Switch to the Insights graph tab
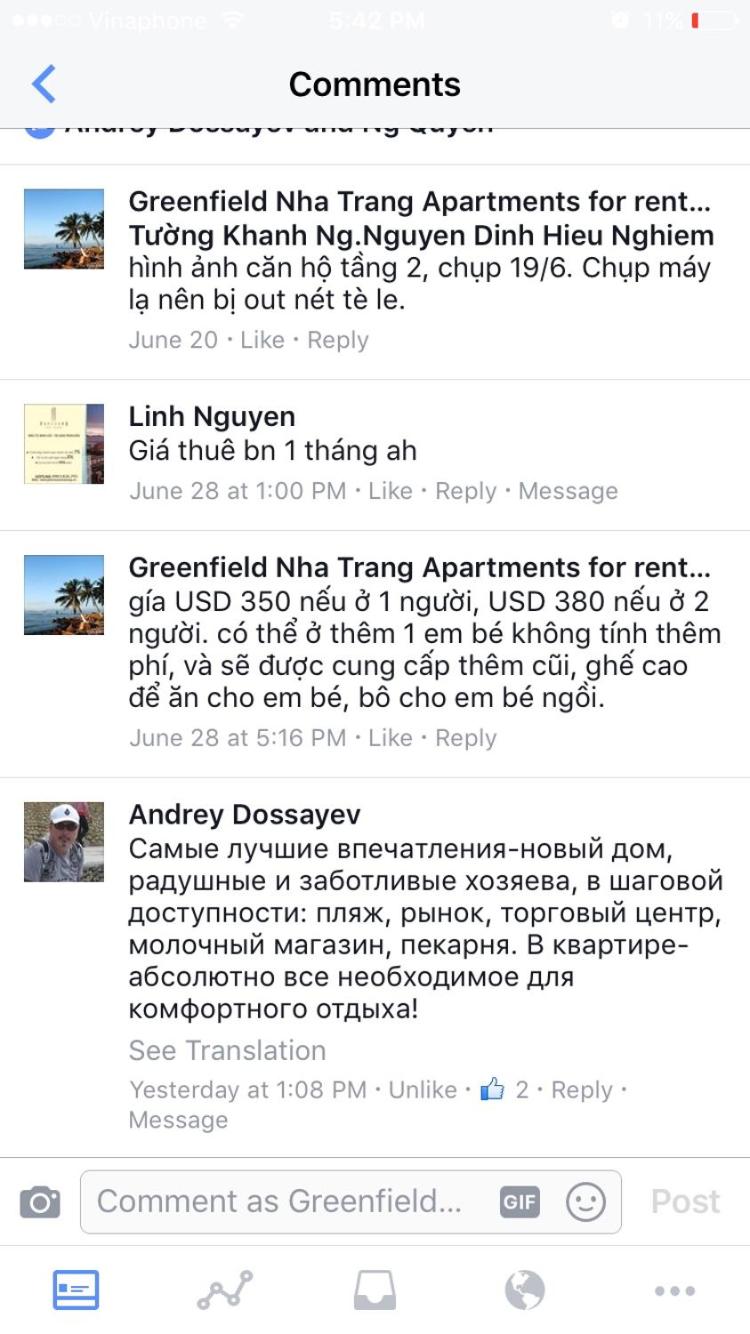Screen dimensions: 750x1334 225,1290
